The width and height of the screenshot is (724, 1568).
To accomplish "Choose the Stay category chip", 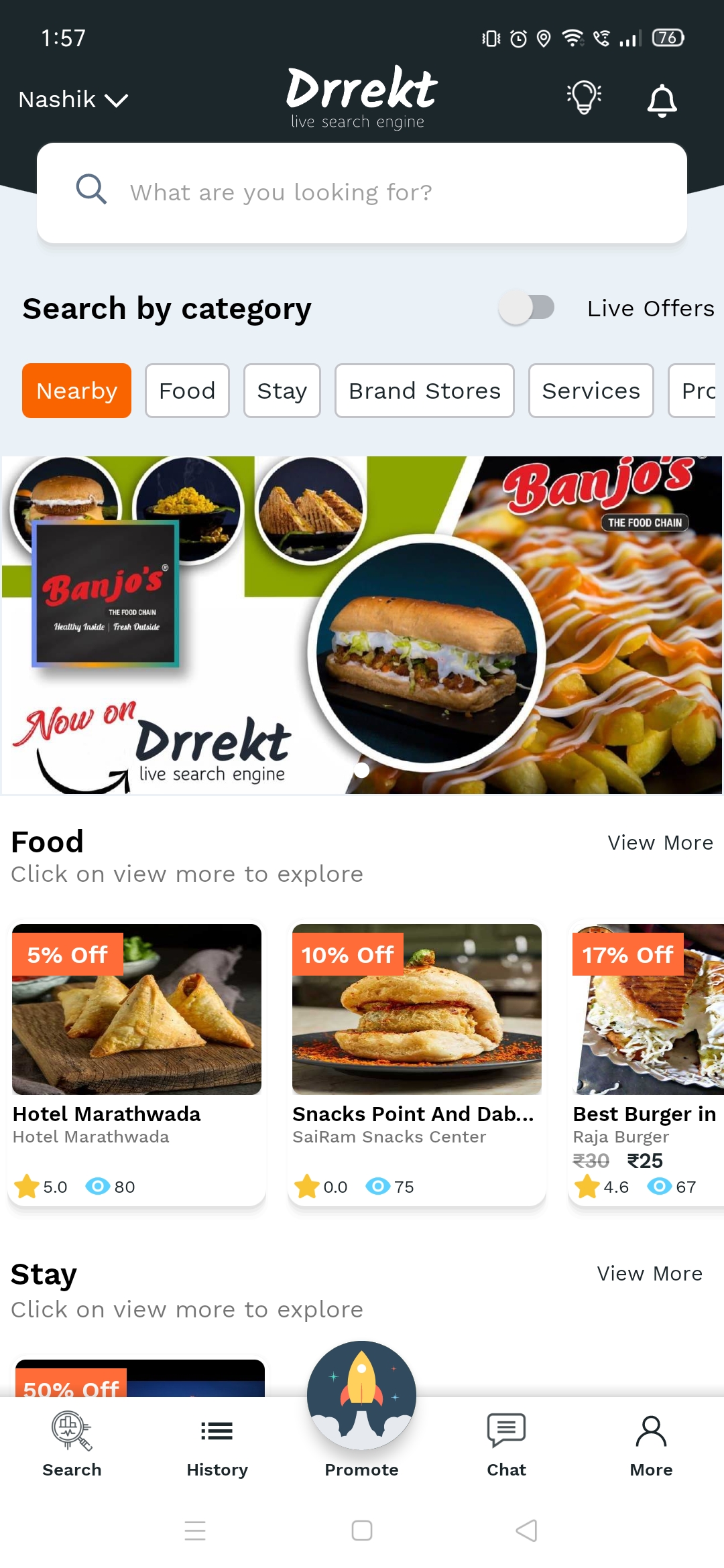I will [282, 391].
